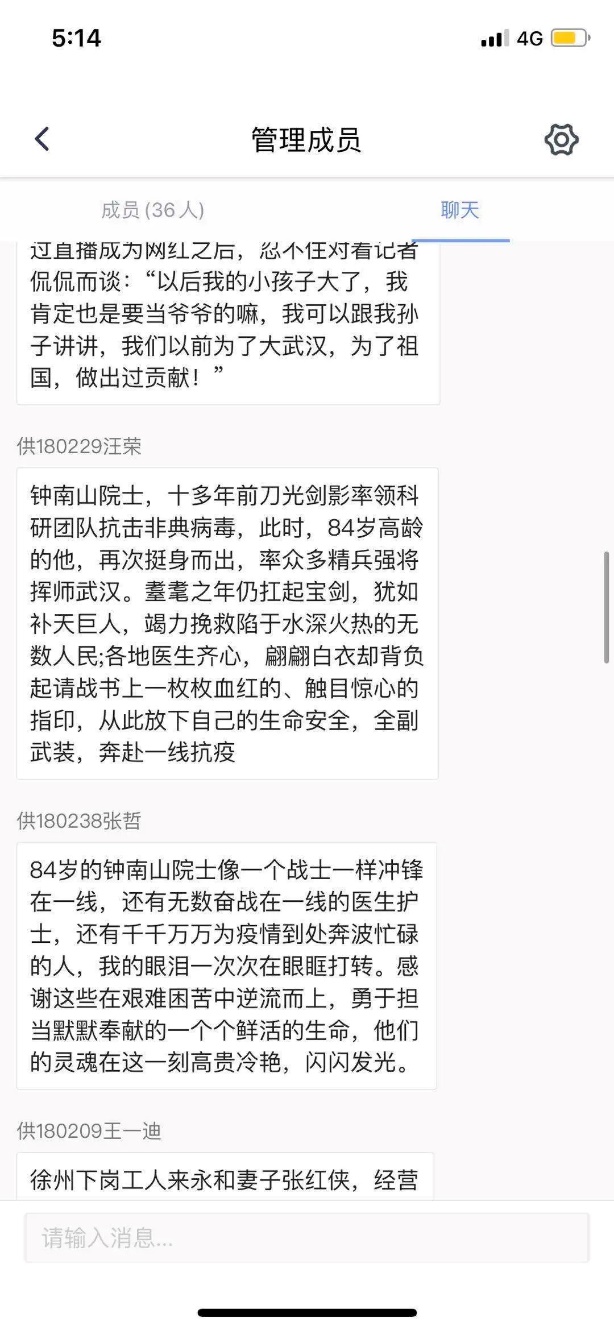Select the 聊天 tab
The image size is (614, 1330).
(x=460, y=210)
